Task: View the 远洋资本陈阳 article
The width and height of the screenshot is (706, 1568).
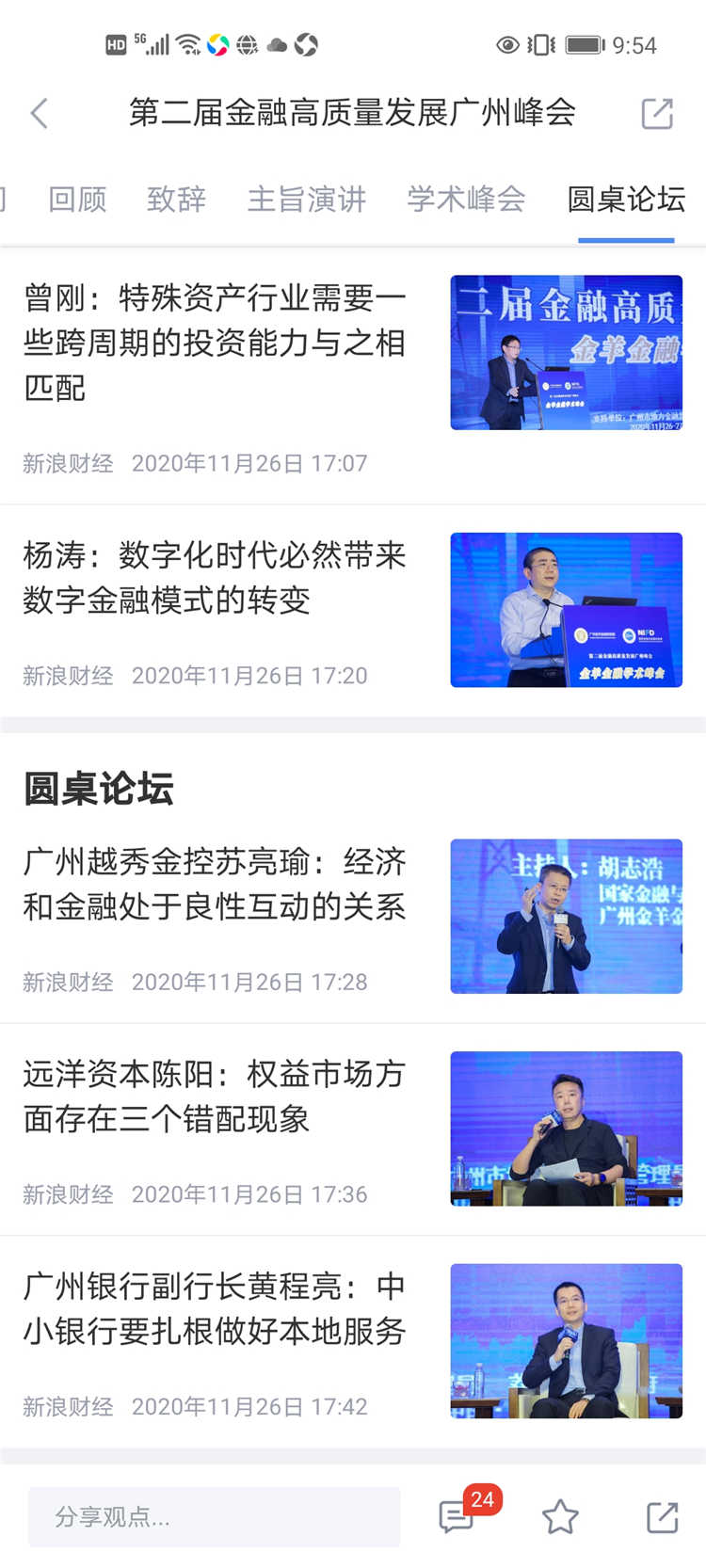Action: tap(215, 1096)
